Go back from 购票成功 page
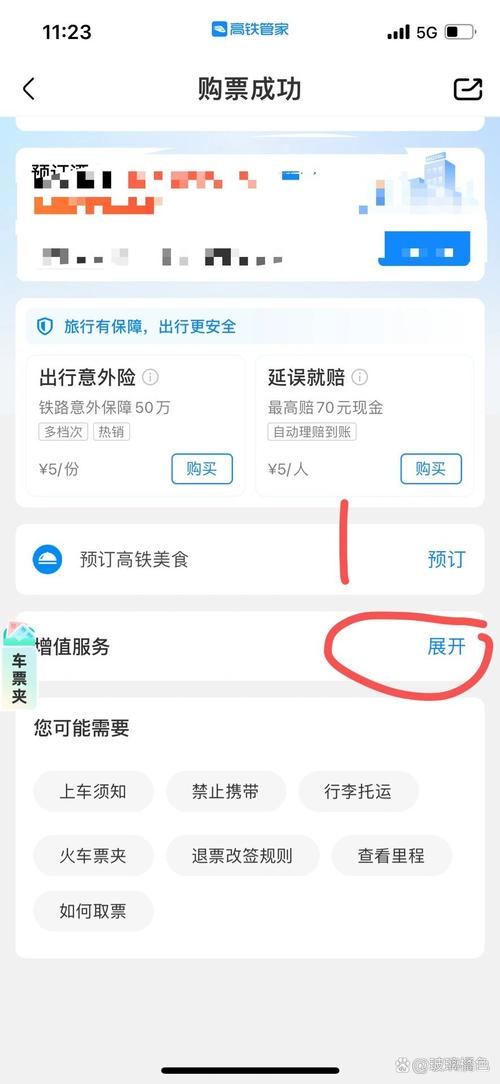 click(28, 89)
